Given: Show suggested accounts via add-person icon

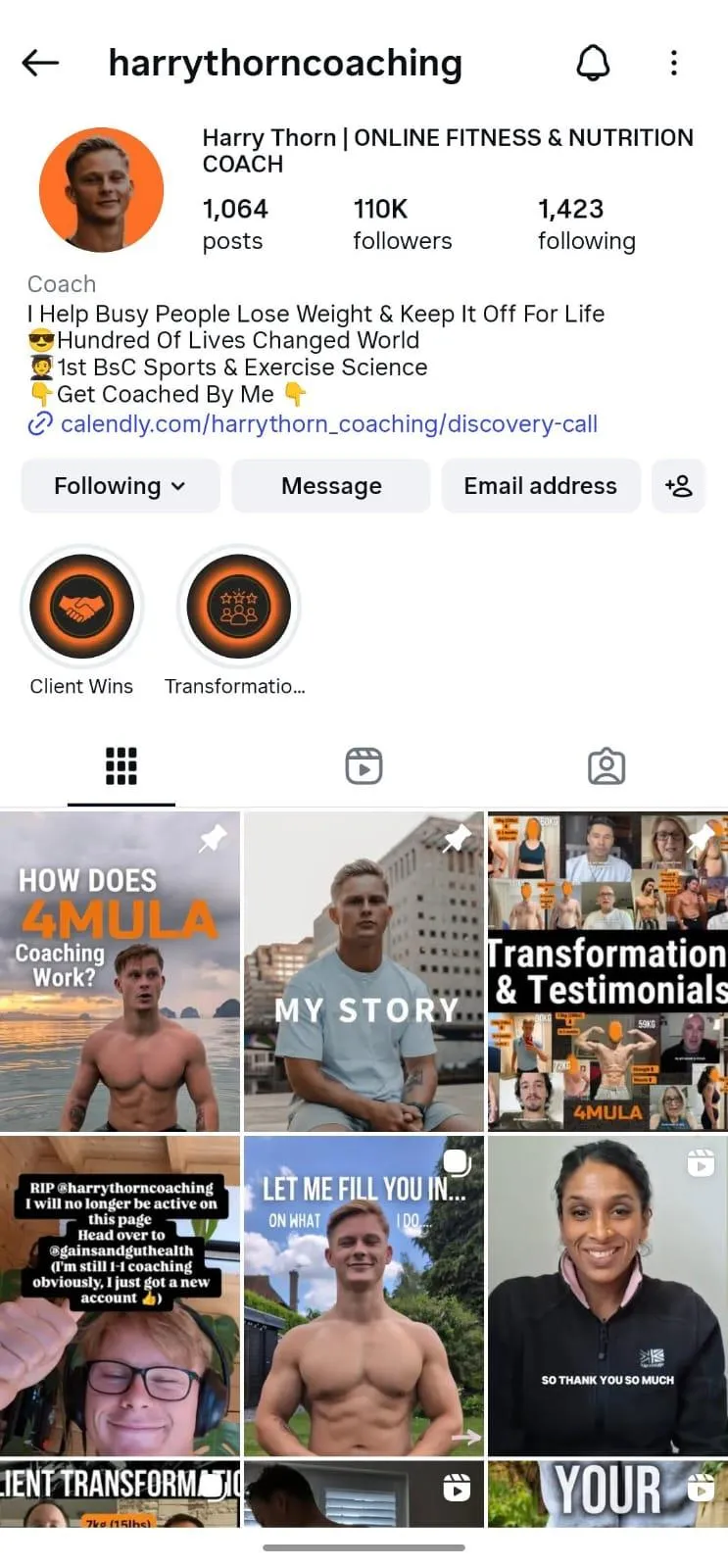Looking at the screenshot, I should [678, 486].
